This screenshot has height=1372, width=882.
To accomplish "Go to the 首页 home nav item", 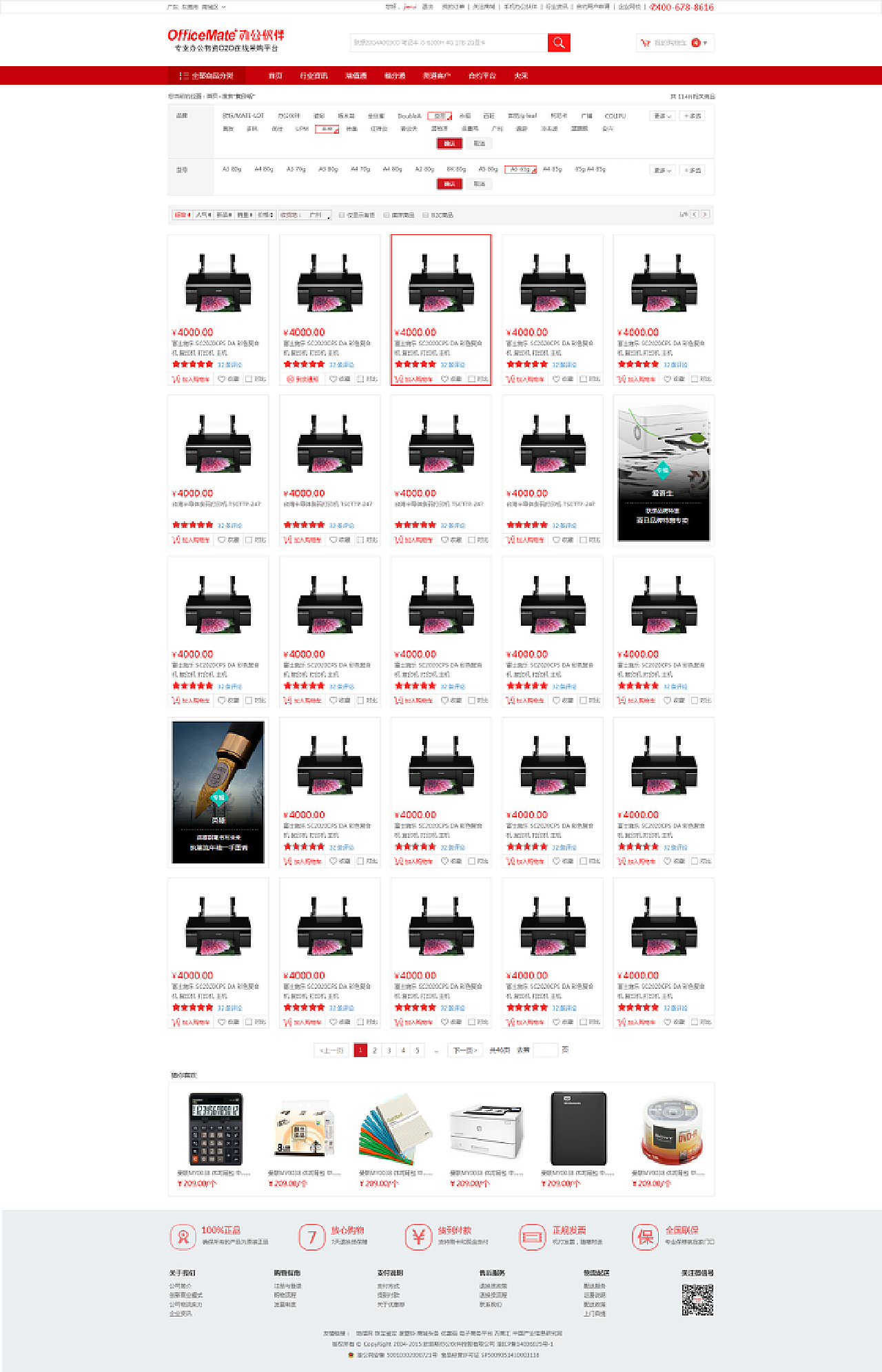I will click(x=275, y=76).
